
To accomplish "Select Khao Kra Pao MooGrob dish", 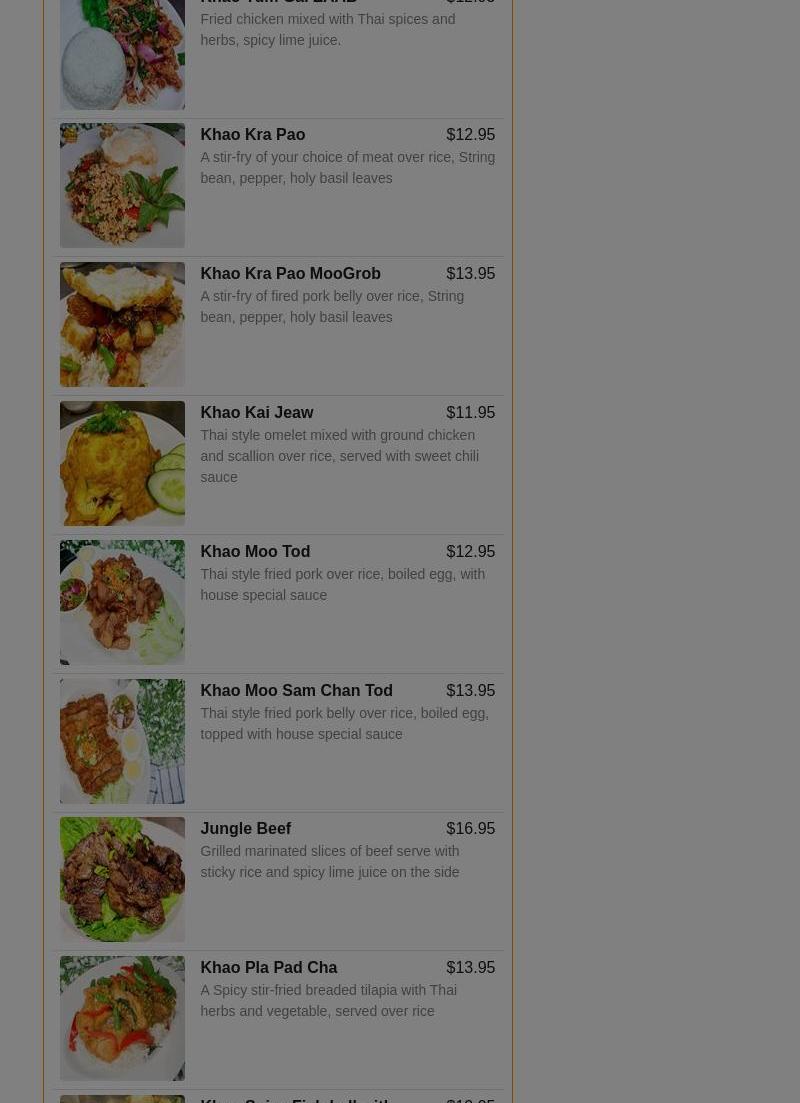I will tap(290, 274).
